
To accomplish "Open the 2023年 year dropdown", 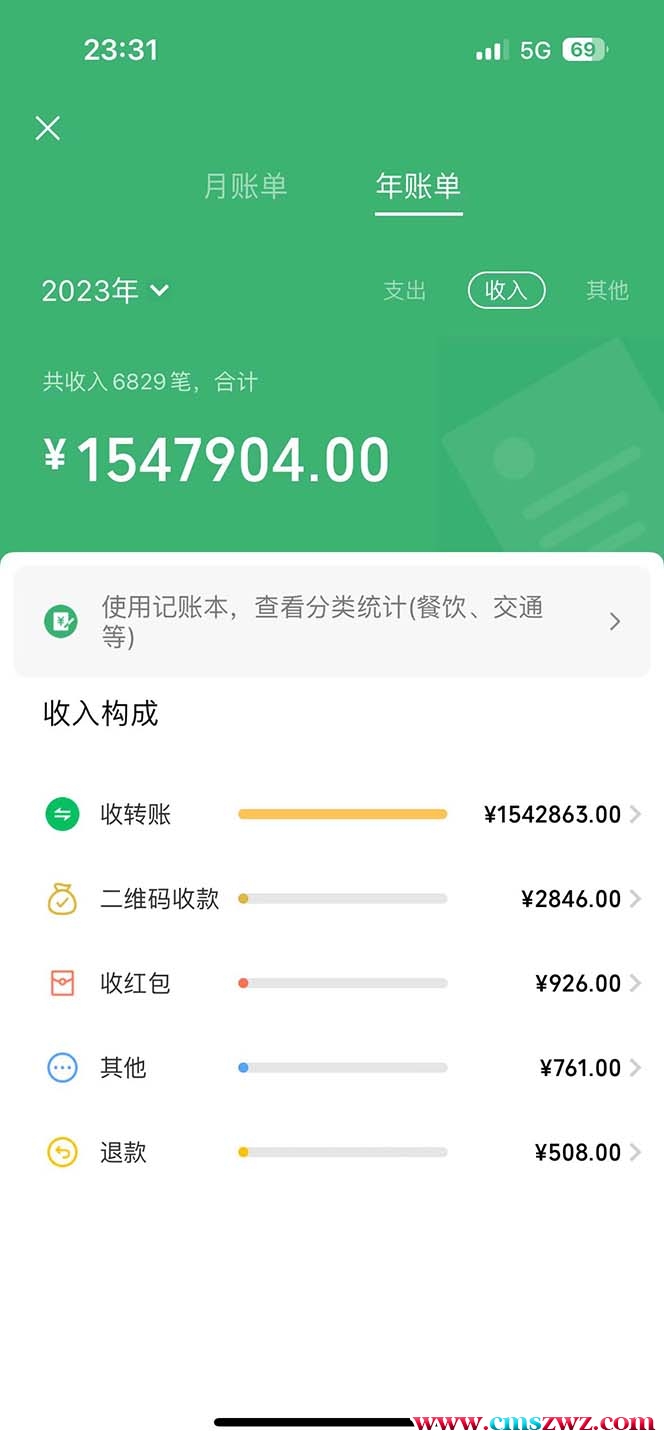I will pyautogui.click(x=105, y=291).
